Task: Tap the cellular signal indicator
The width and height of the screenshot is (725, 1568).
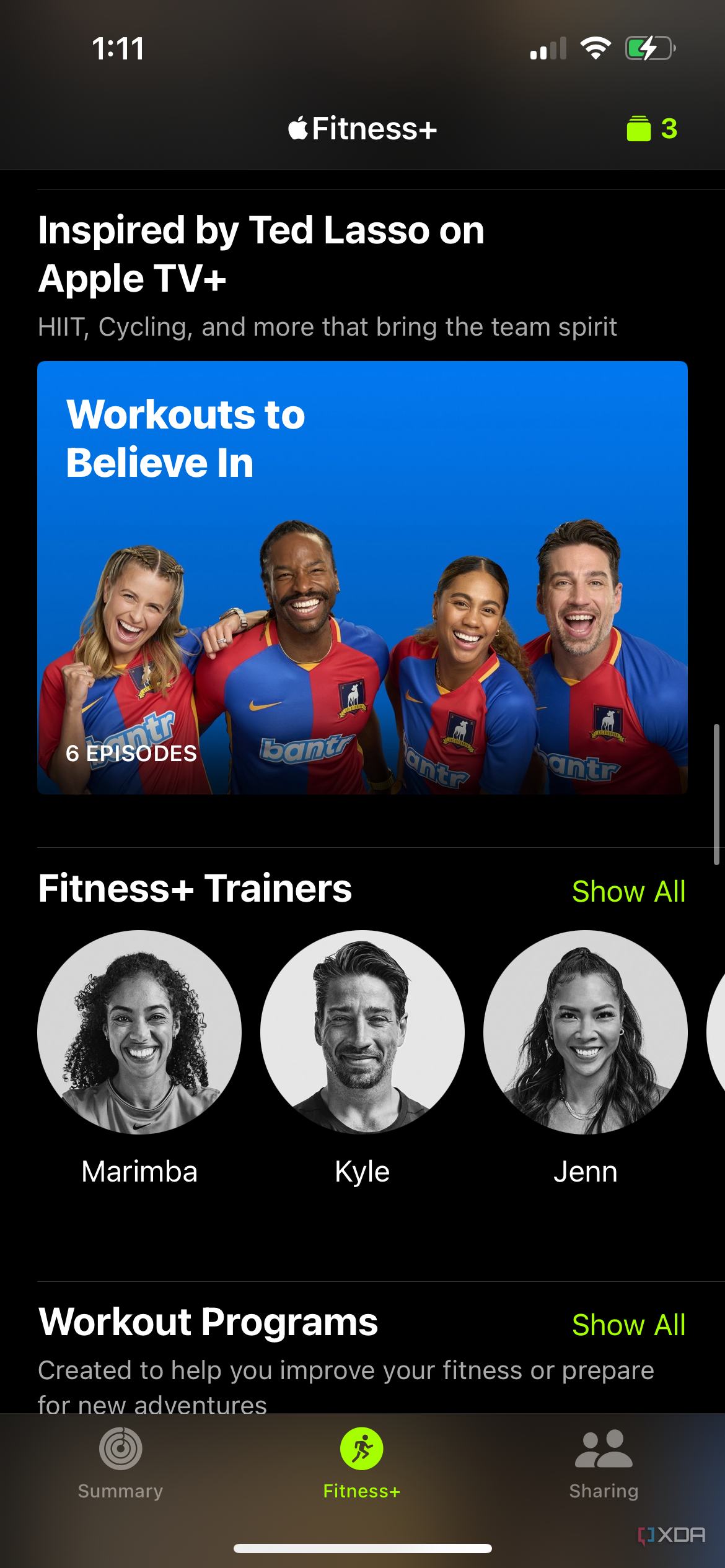Action: pyautogui.click(x=548, y=49)
